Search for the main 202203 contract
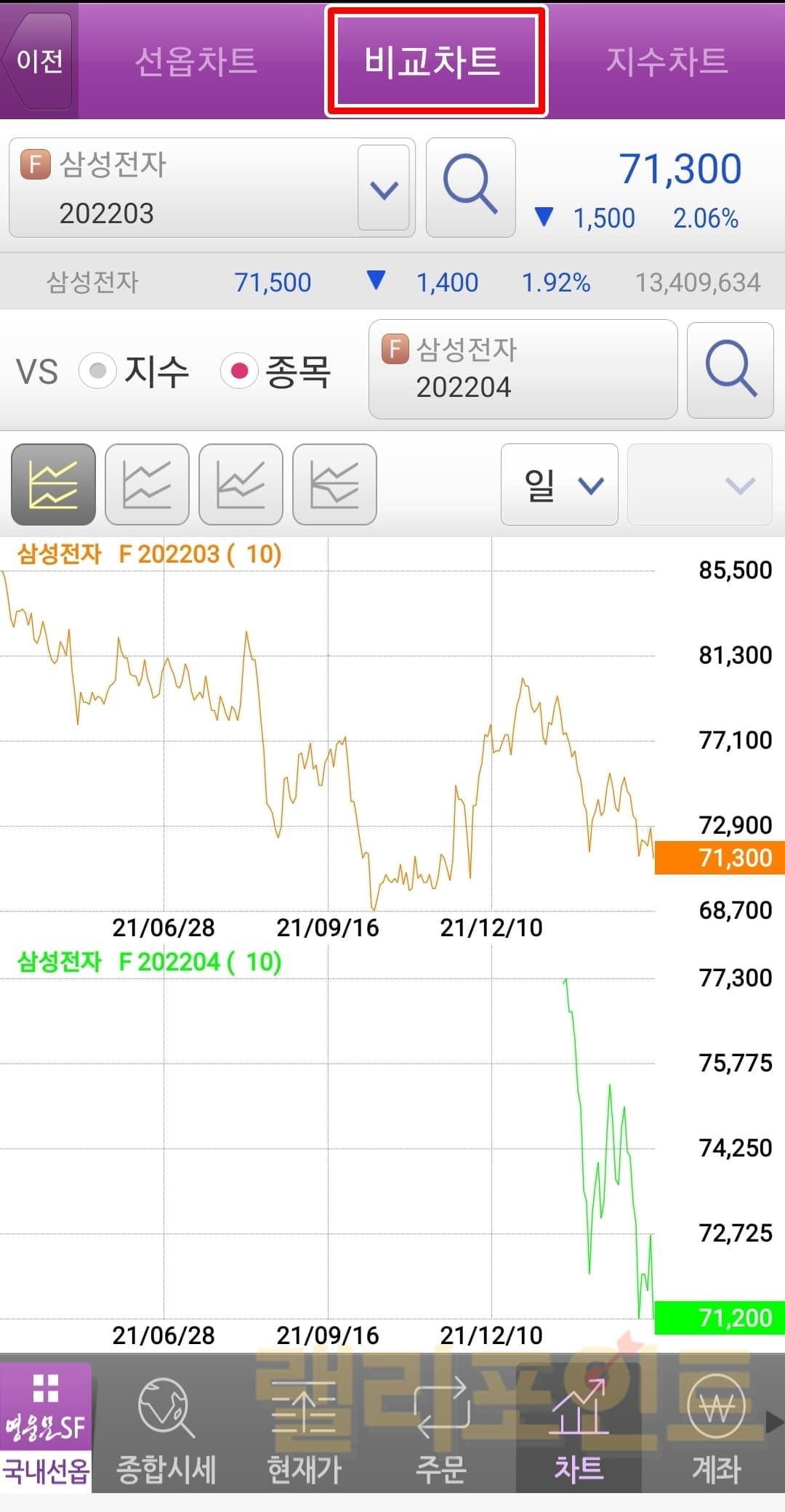This screenshot has width=785, height=1512. click(x=470, y=188)
